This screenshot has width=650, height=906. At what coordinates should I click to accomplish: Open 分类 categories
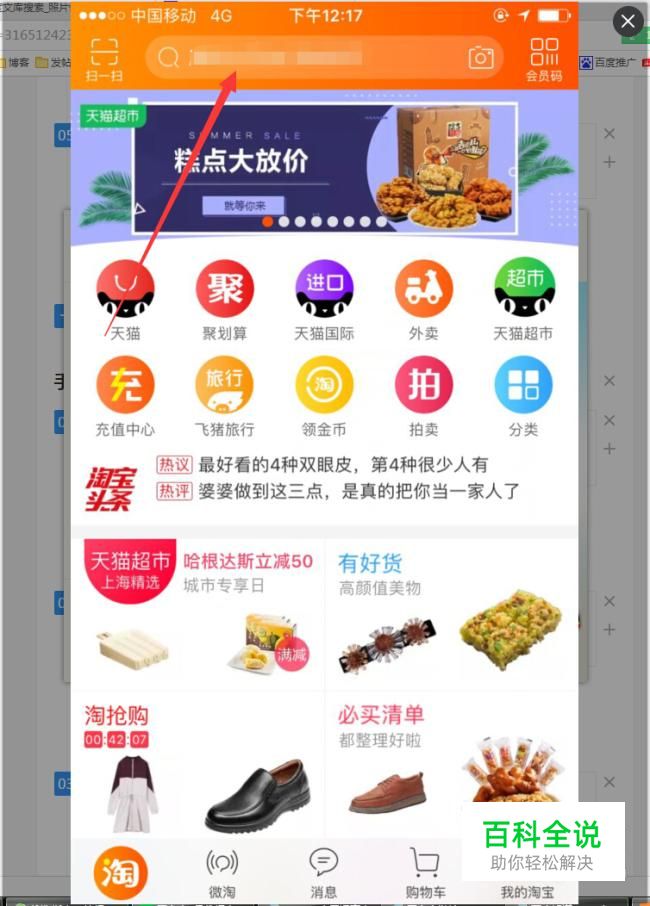point(523,395)
